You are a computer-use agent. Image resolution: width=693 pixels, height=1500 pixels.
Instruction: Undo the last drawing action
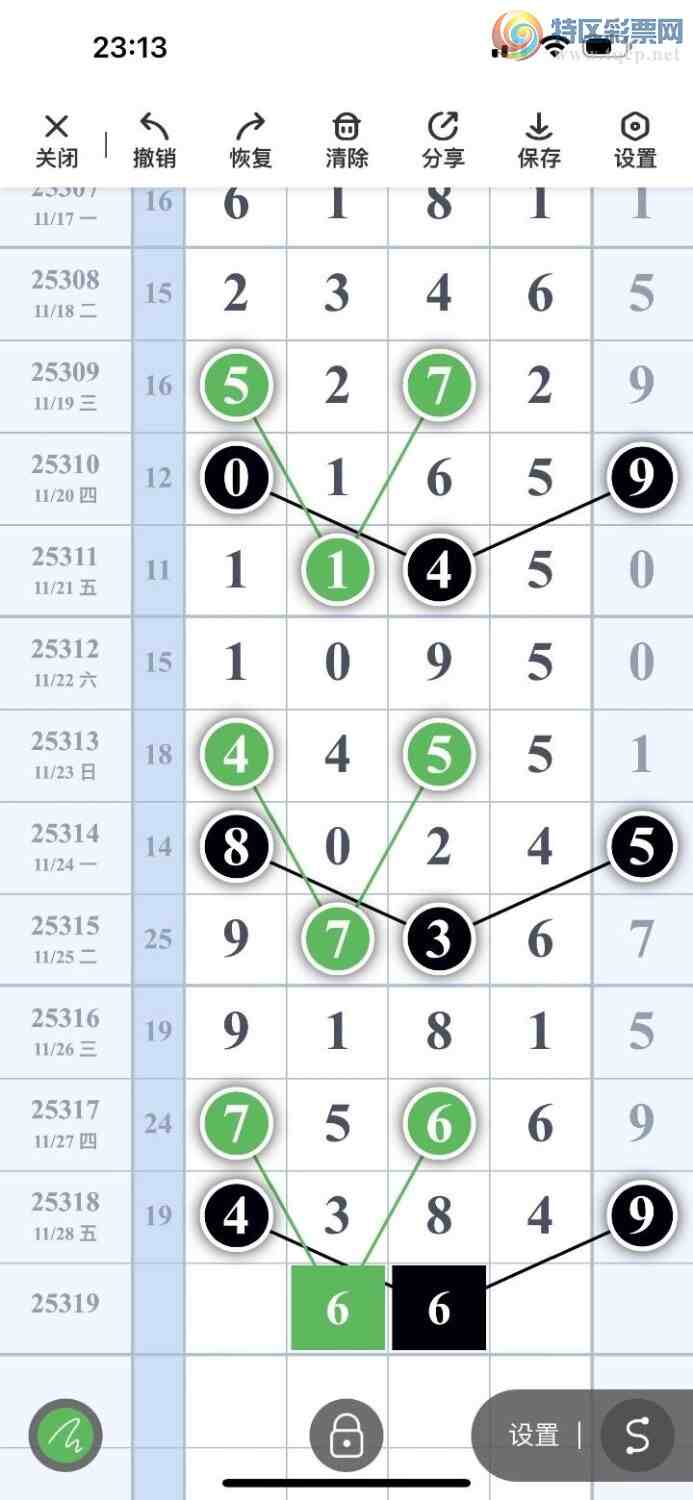[x=154, y=140]
